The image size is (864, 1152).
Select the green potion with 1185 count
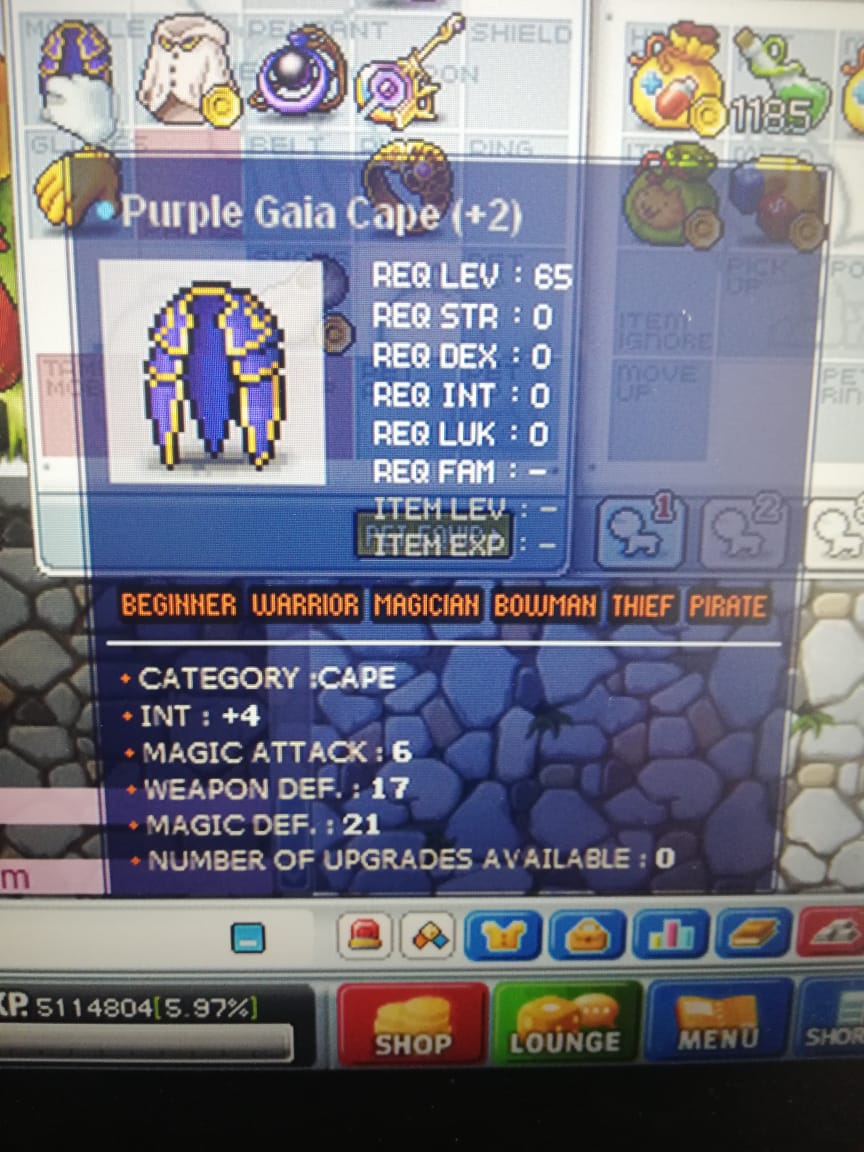(770, 75)
